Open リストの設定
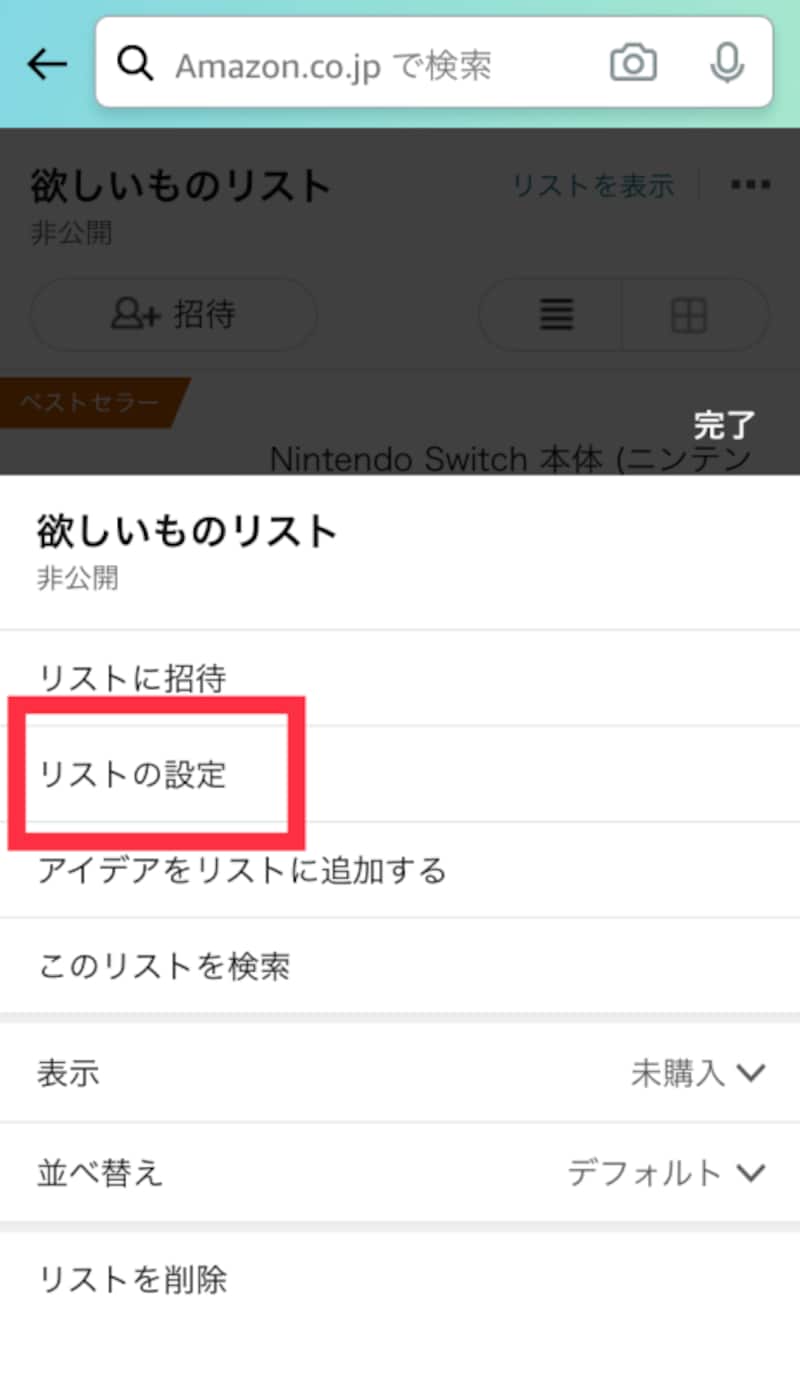Viewport: 800px width, 1379px height. (x=400, y=775)
